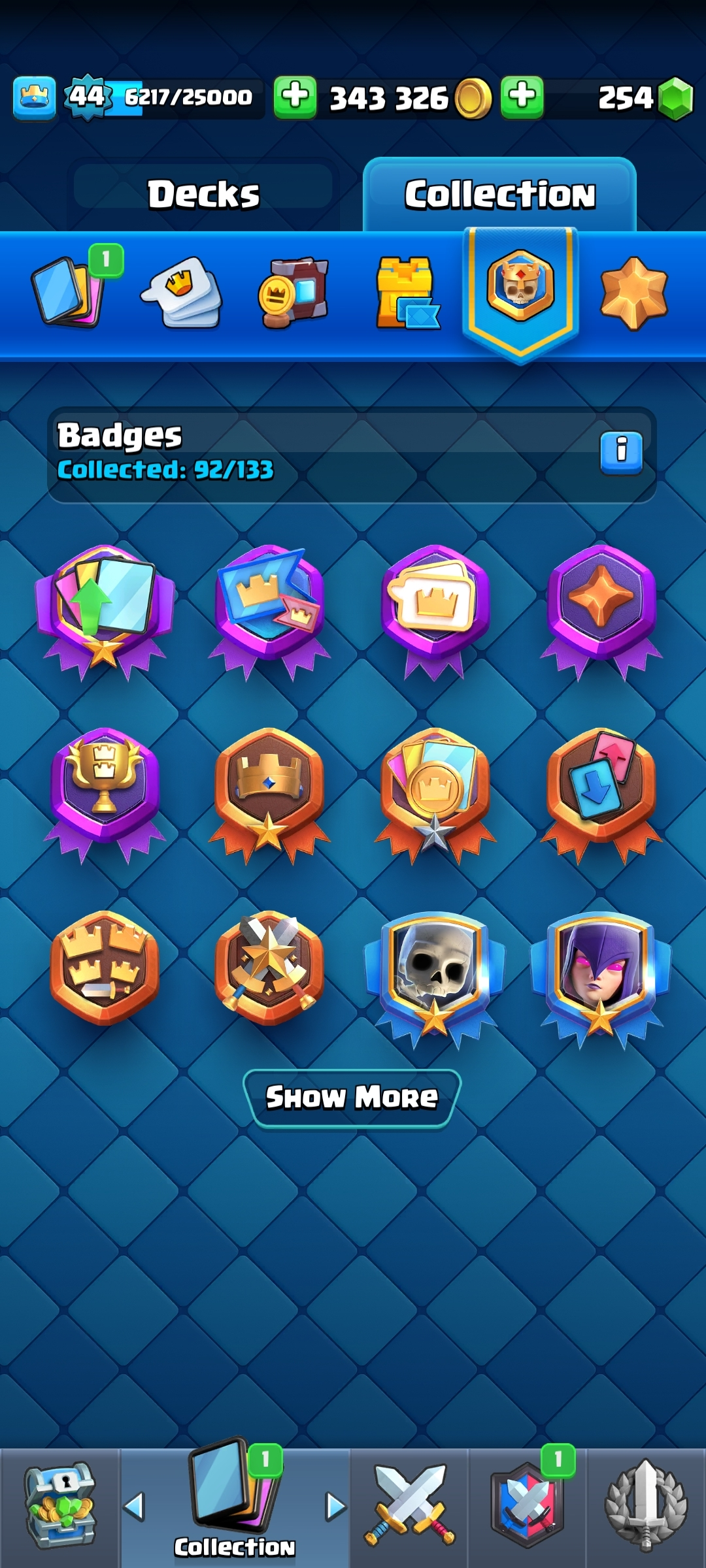Show badges info
Screen dimensions: 706x1568
click(621, 452)
